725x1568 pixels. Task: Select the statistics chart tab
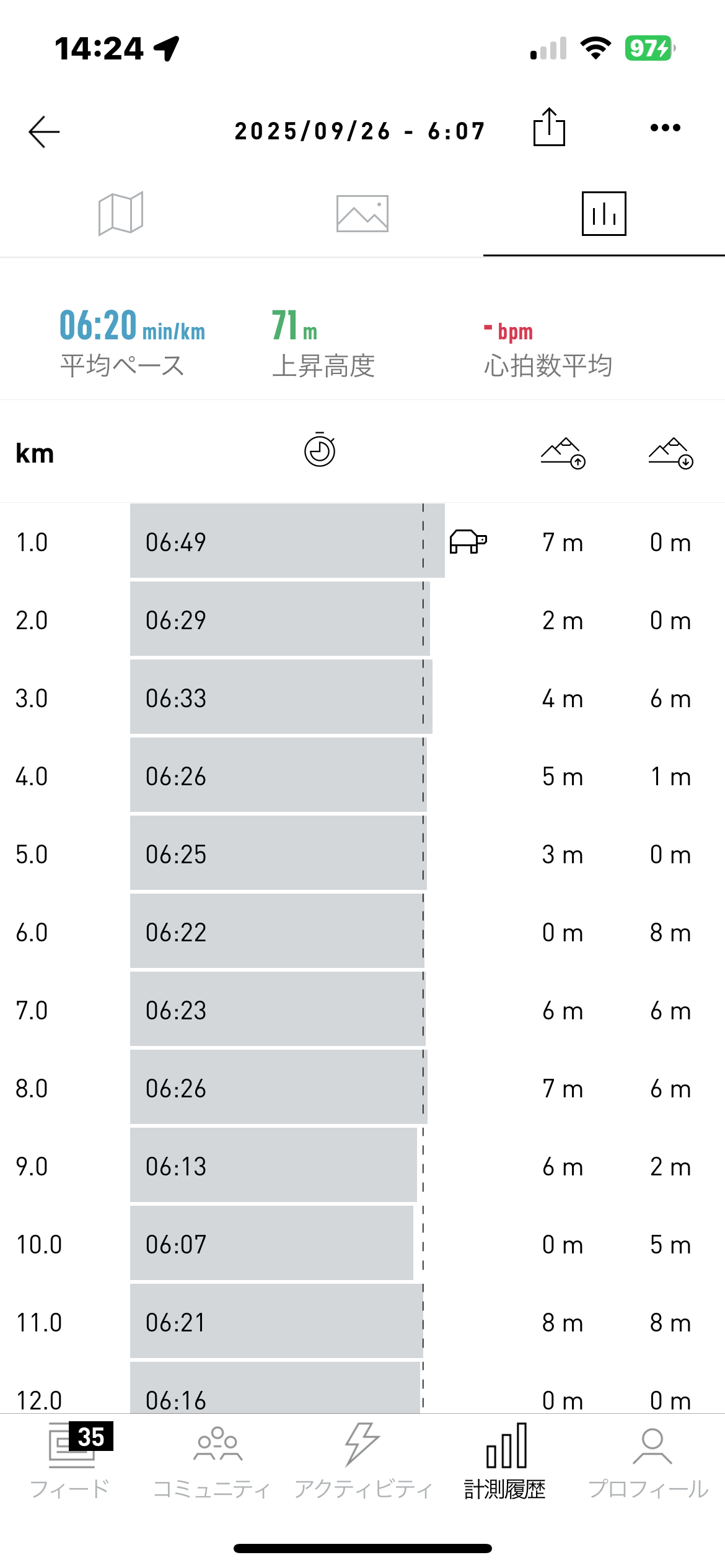coord(604,214)
